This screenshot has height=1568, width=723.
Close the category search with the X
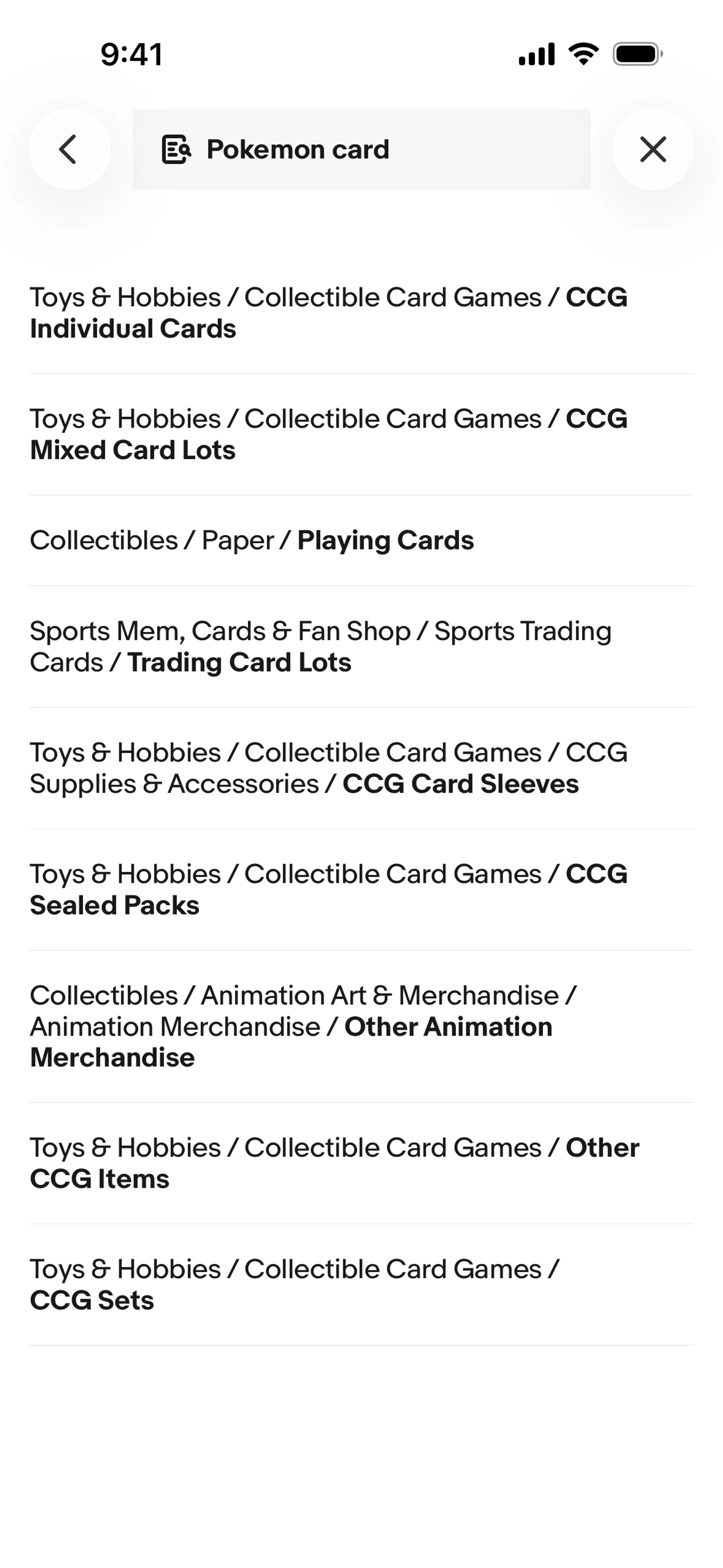(653, 149)
